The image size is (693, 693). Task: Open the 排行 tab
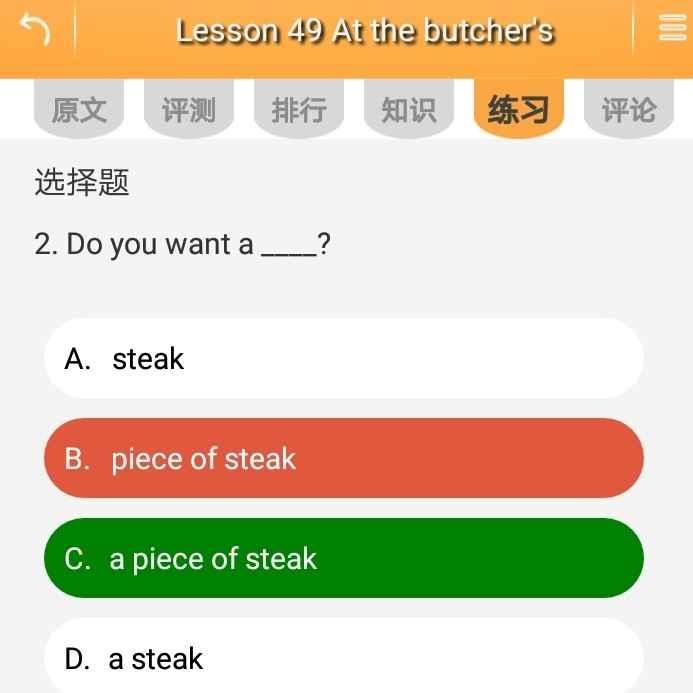(x=299, y=109)
